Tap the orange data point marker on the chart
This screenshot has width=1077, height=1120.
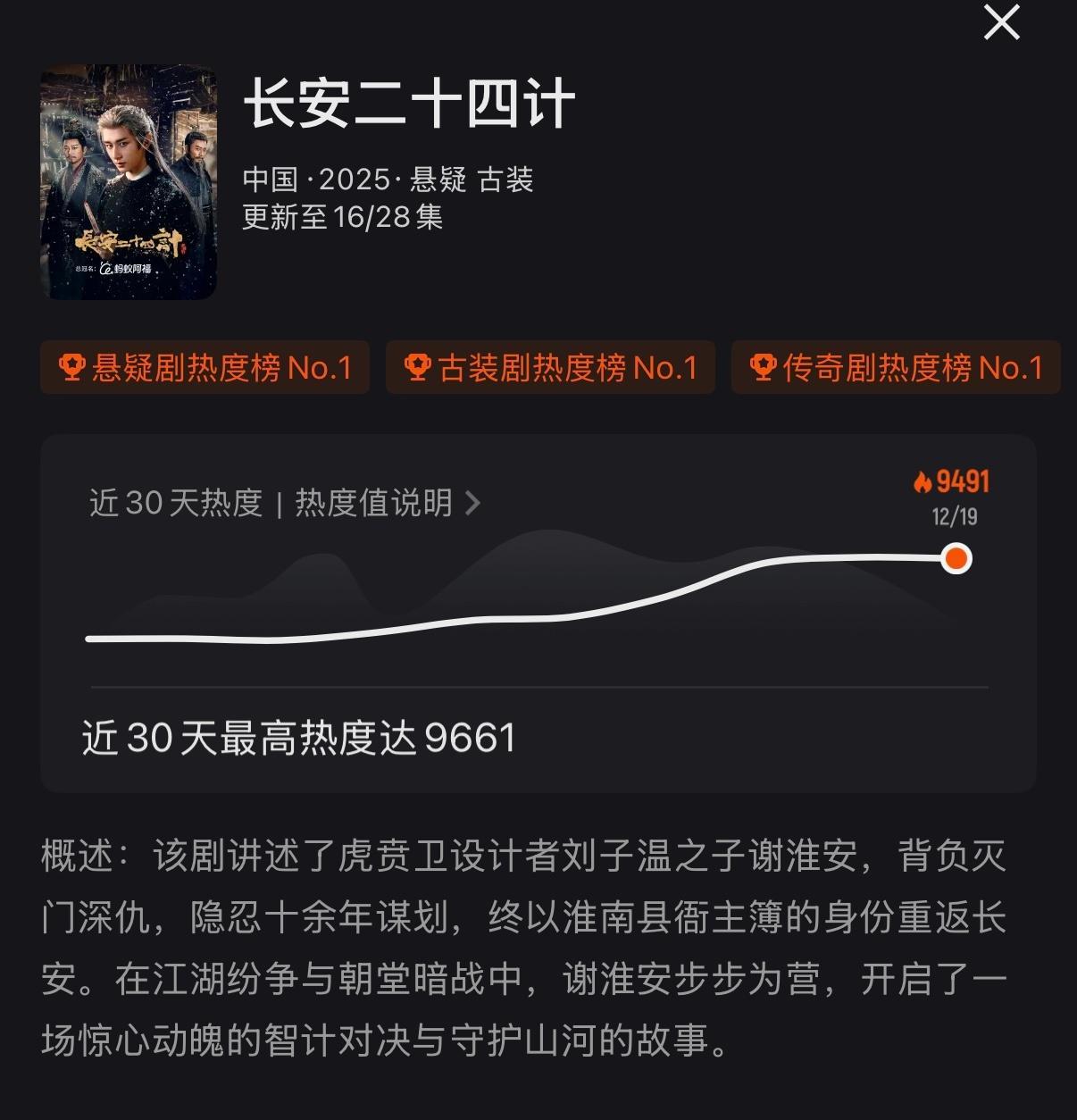(x=956, y=559)
